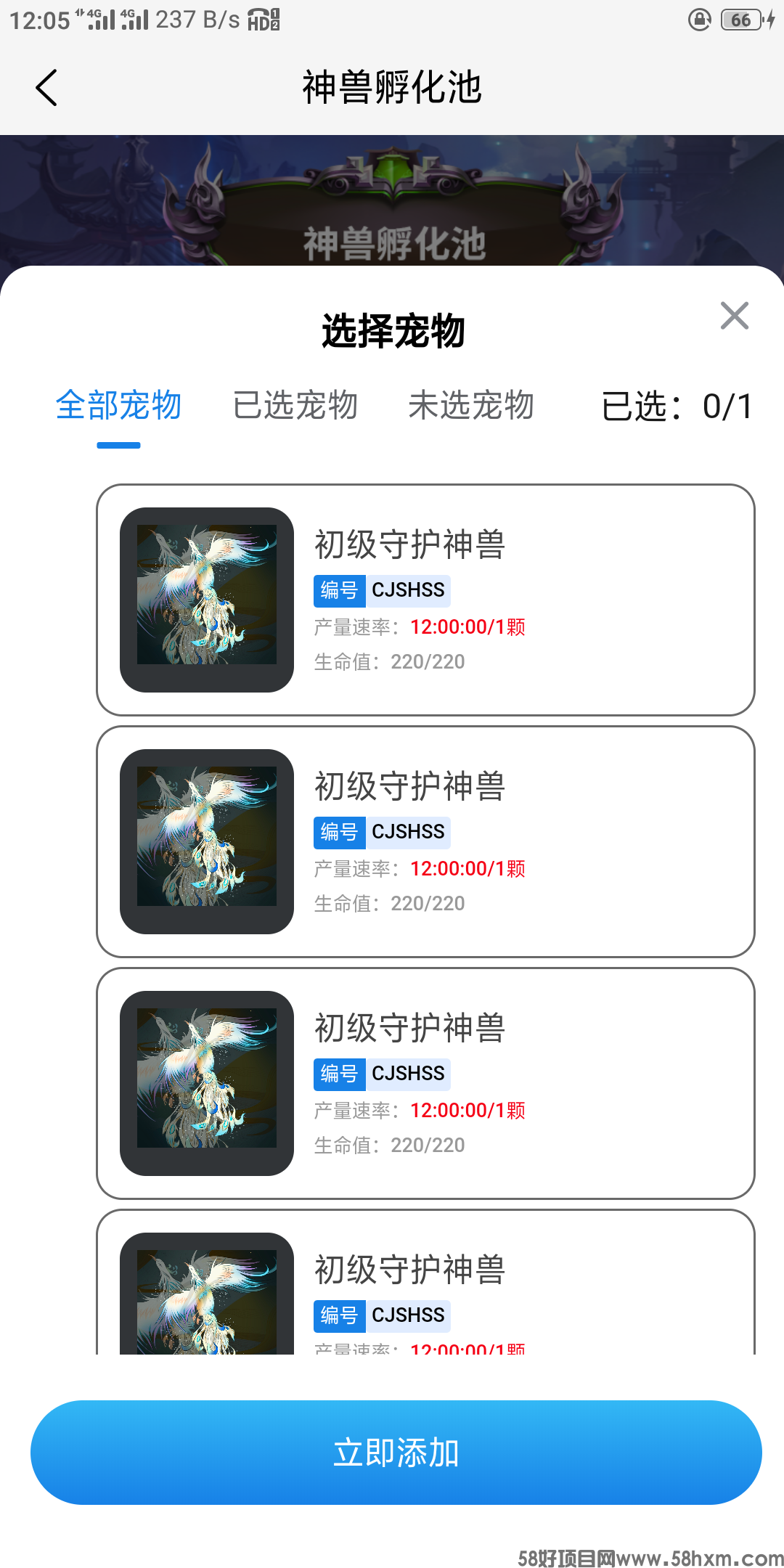This screenshot has height=1568, width=784.
Task: Select the fourth partially visible pet card
Action: coord(425,1285)
